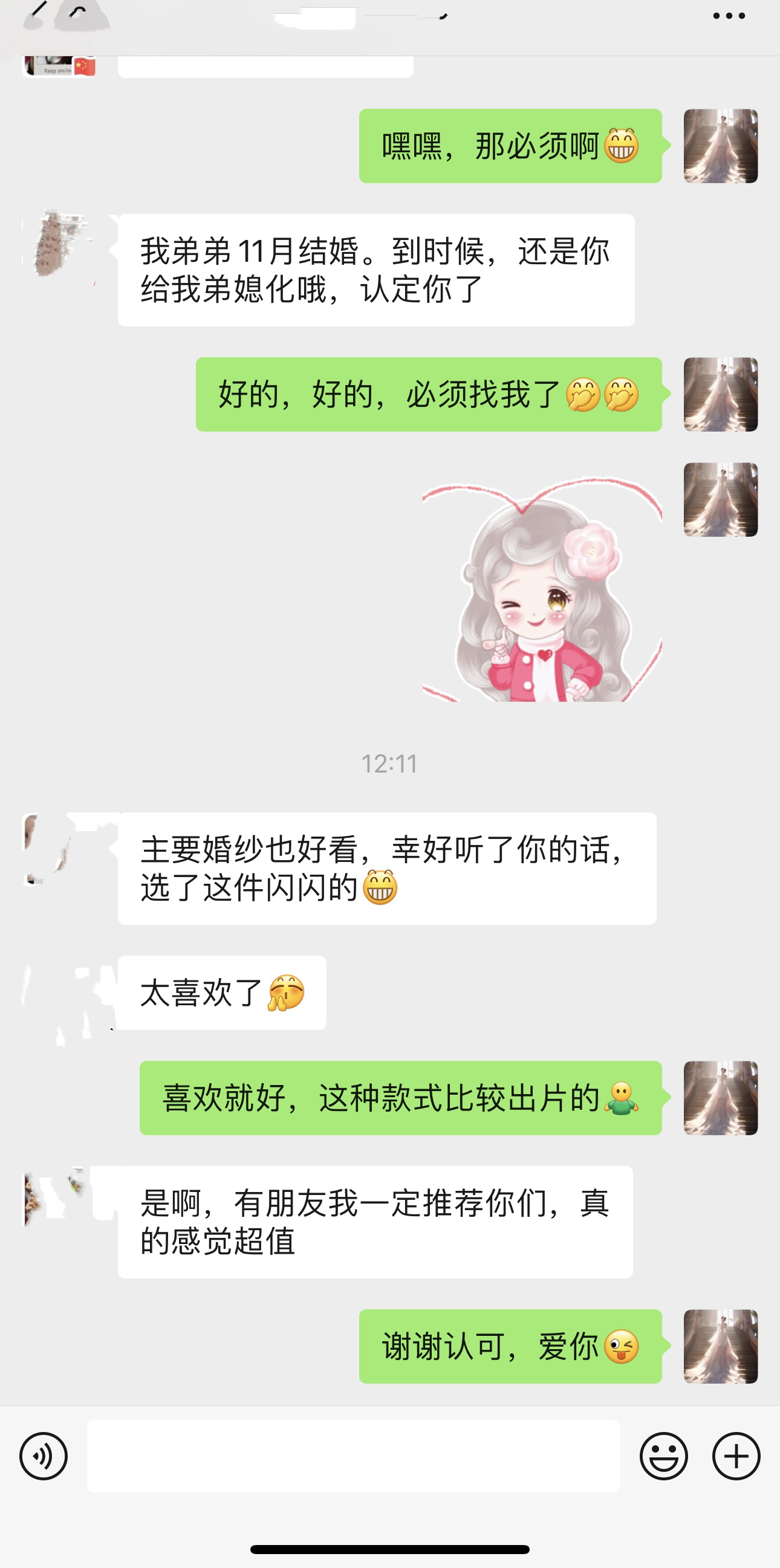Tap my avatar beside 谢谢认可，爱你
780x1568 pixels.
pos(720,1346)
